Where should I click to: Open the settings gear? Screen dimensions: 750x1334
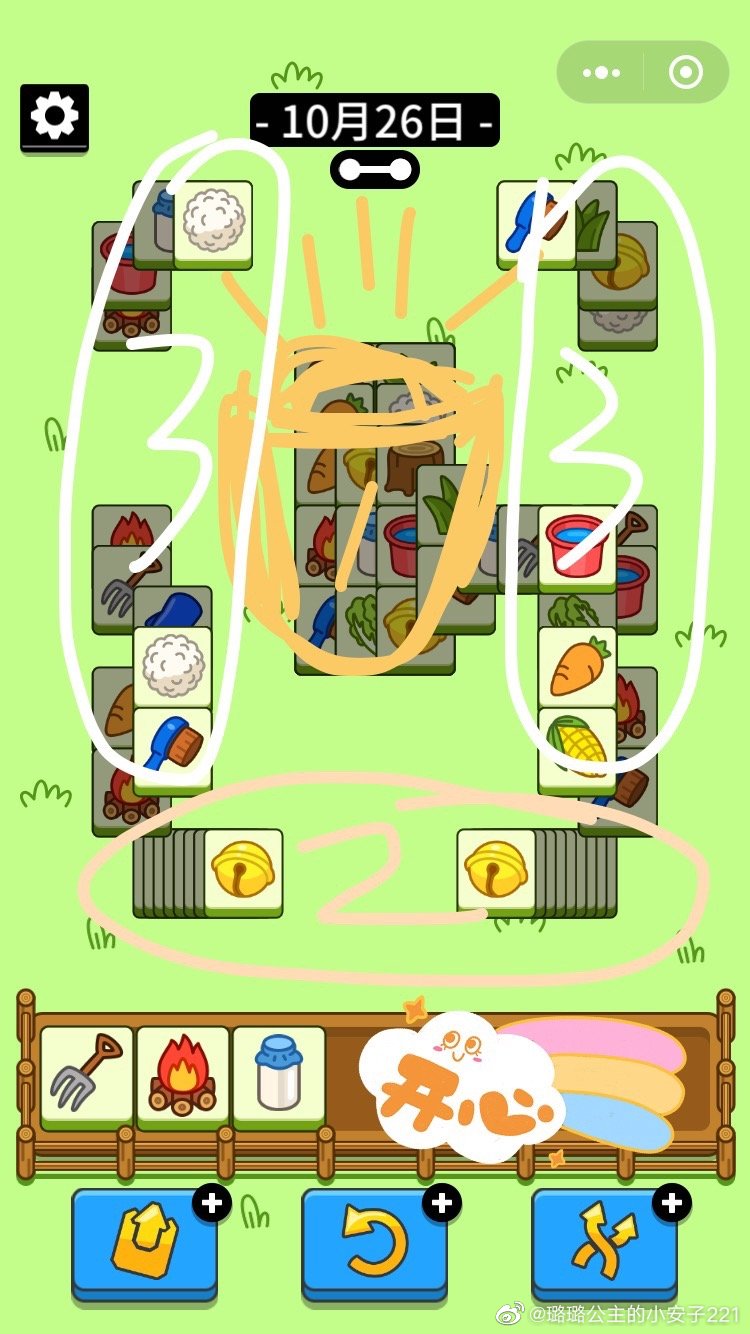click(x=54, y=117)
